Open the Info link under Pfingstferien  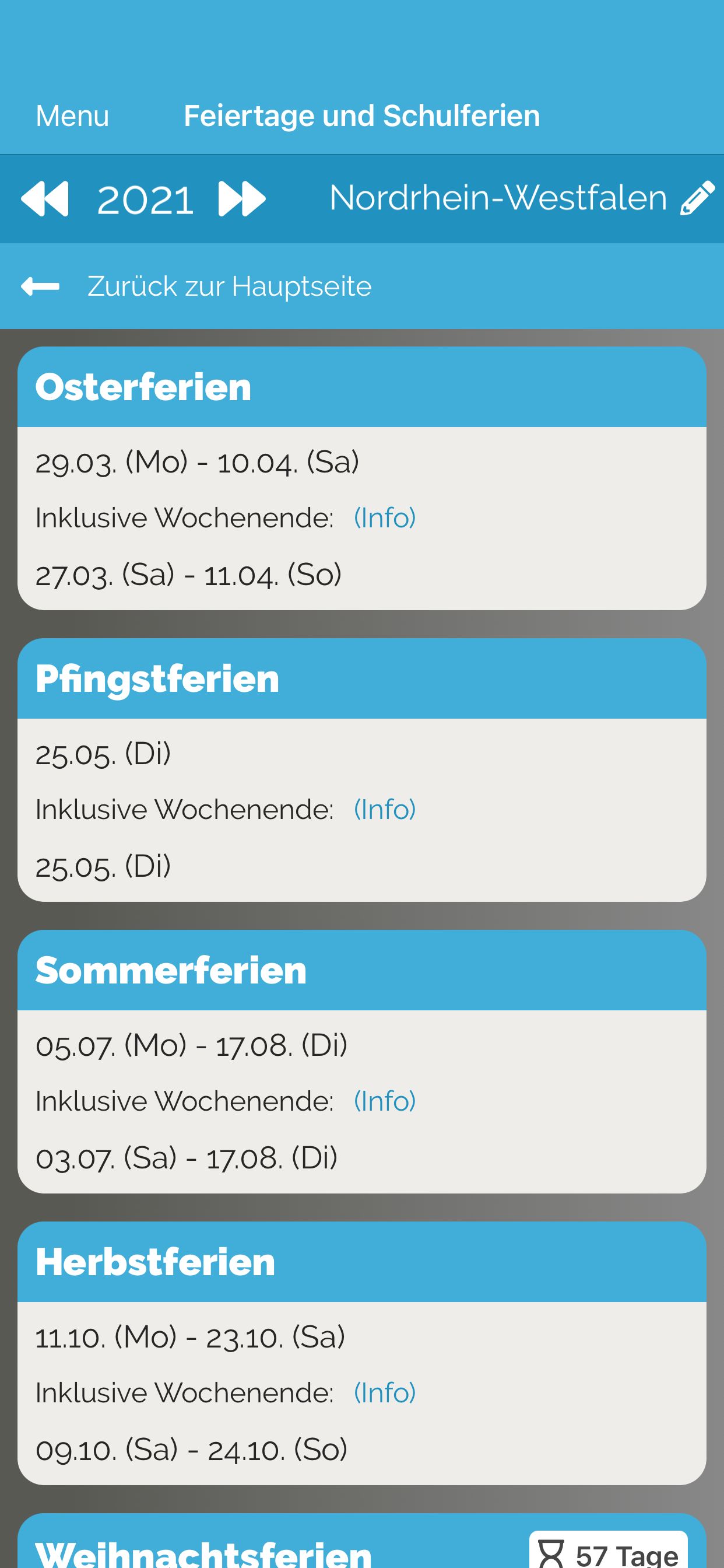pyautogui.click(x=385, y=810)
